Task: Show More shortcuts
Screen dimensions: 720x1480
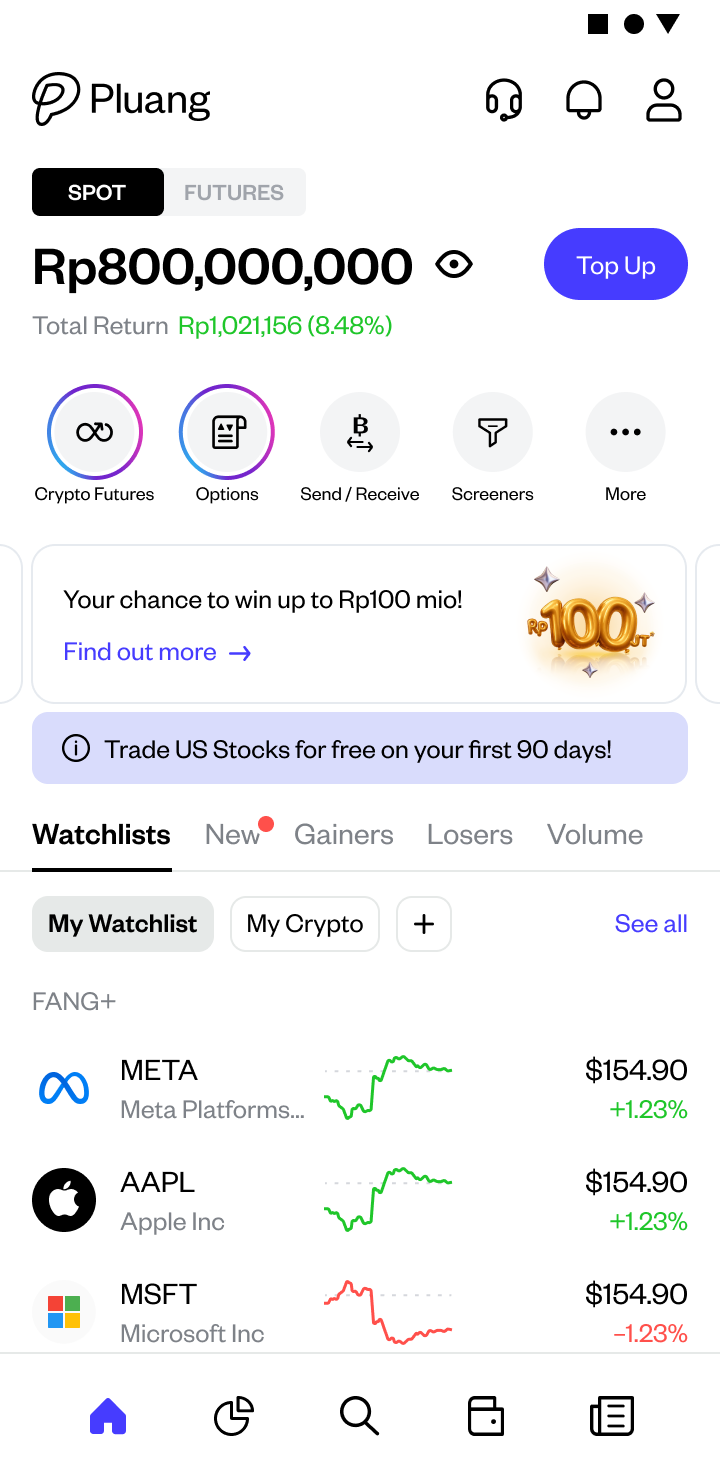Action: point(625,432)
